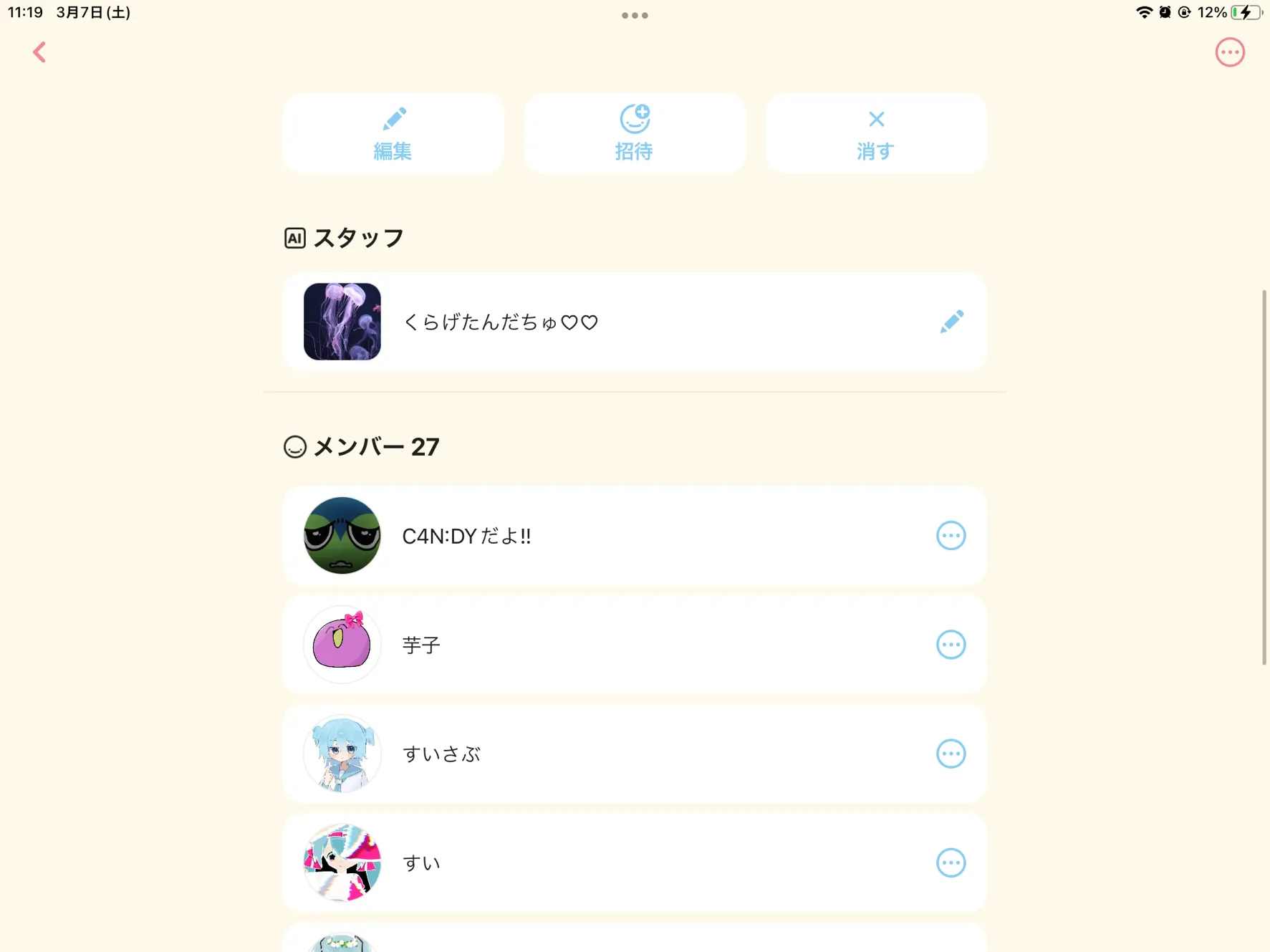The image size is (1270, 952).
Task: Open options for member すい
Action: 951,862
